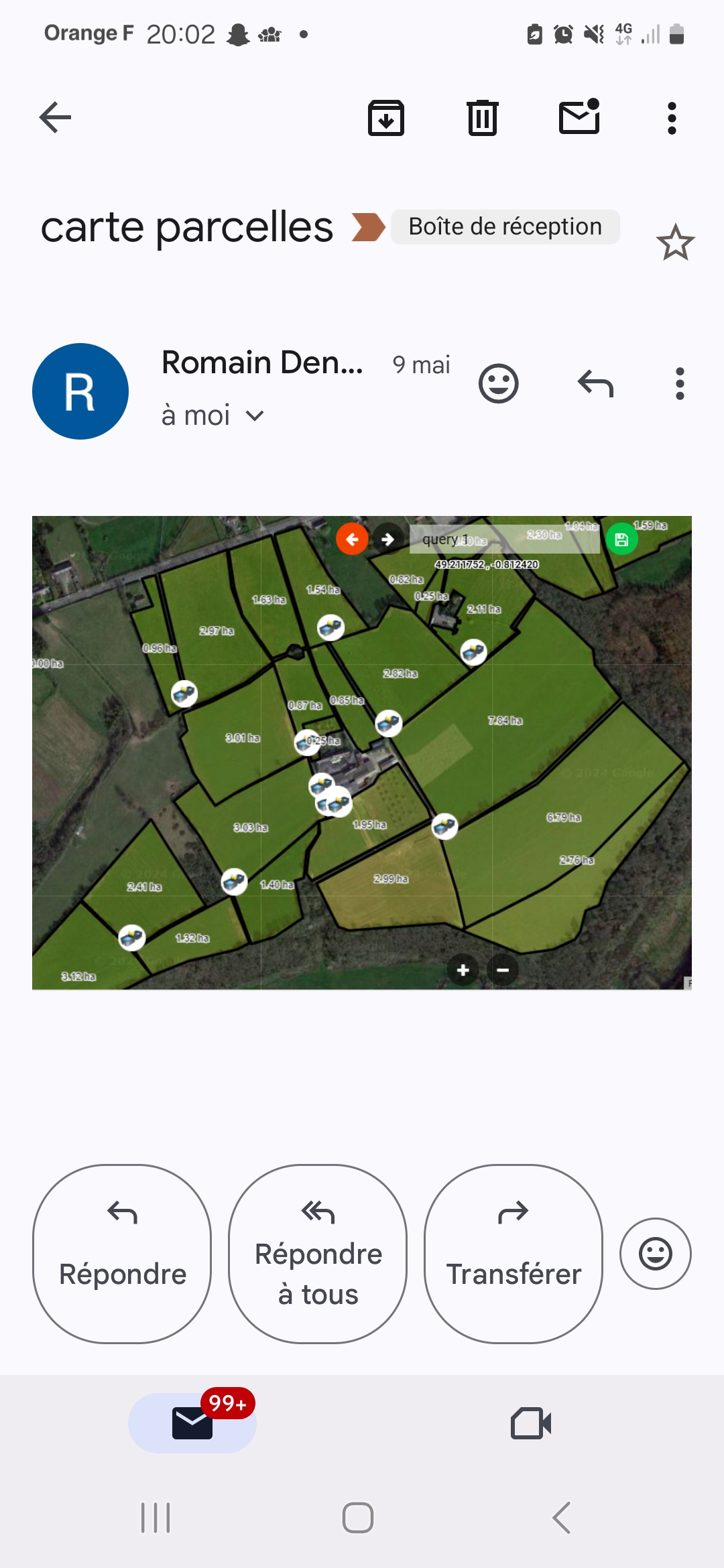Switch to the Meet video tab
Screen dimensions: 724x1568
(x=531, y=1423)
